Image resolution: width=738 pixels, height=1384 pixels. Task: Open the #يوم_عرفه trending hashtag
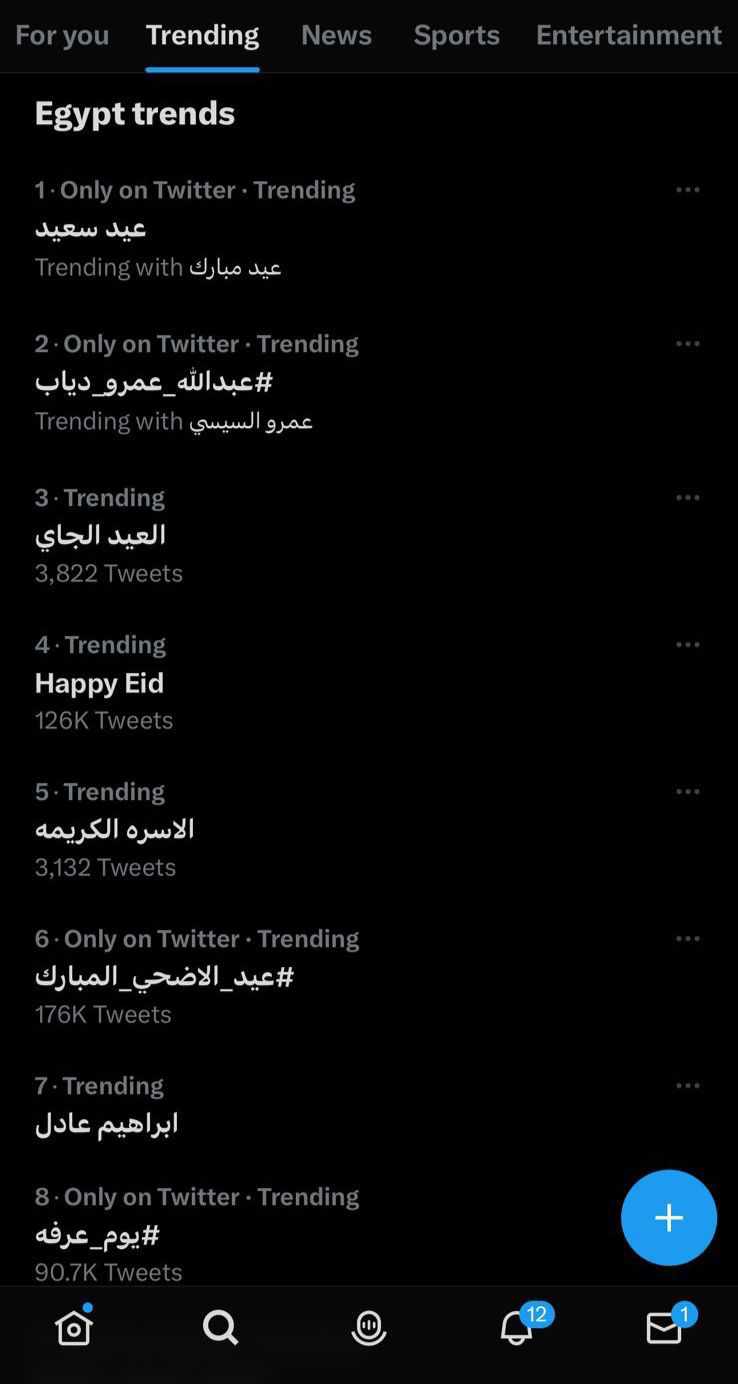(97, 1235)
